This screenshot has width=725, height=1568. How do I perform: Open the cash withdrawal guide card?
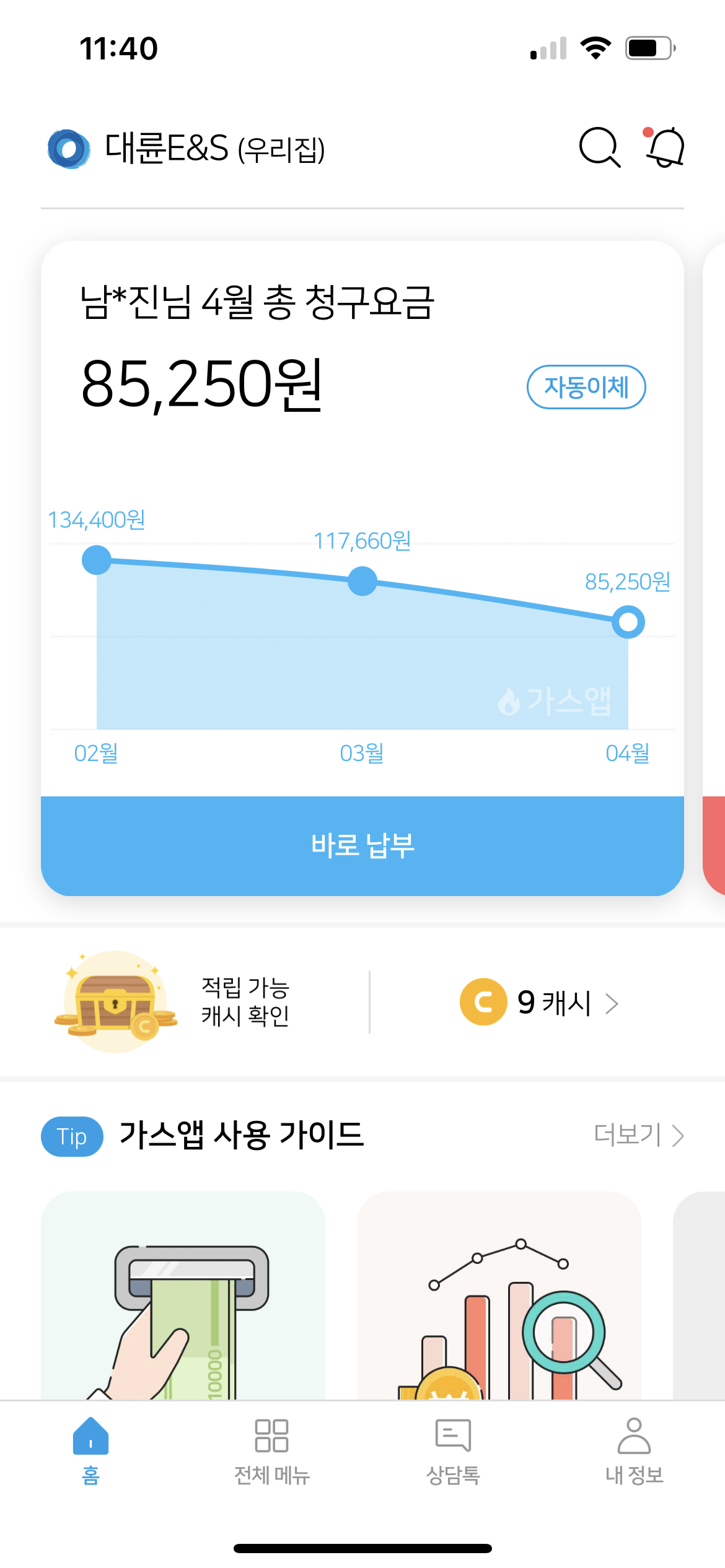[x=183, y=1294]
